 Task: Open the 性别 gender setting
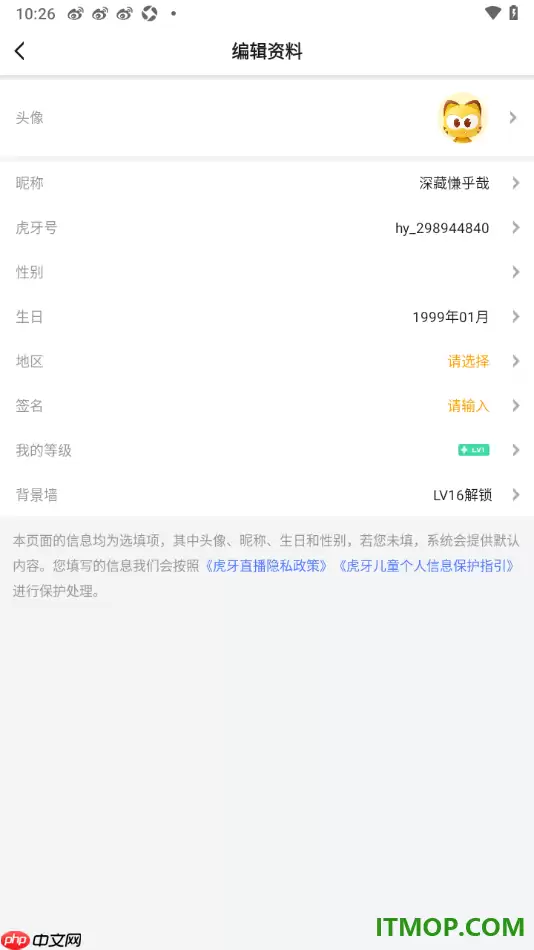[x=267, y=272]
